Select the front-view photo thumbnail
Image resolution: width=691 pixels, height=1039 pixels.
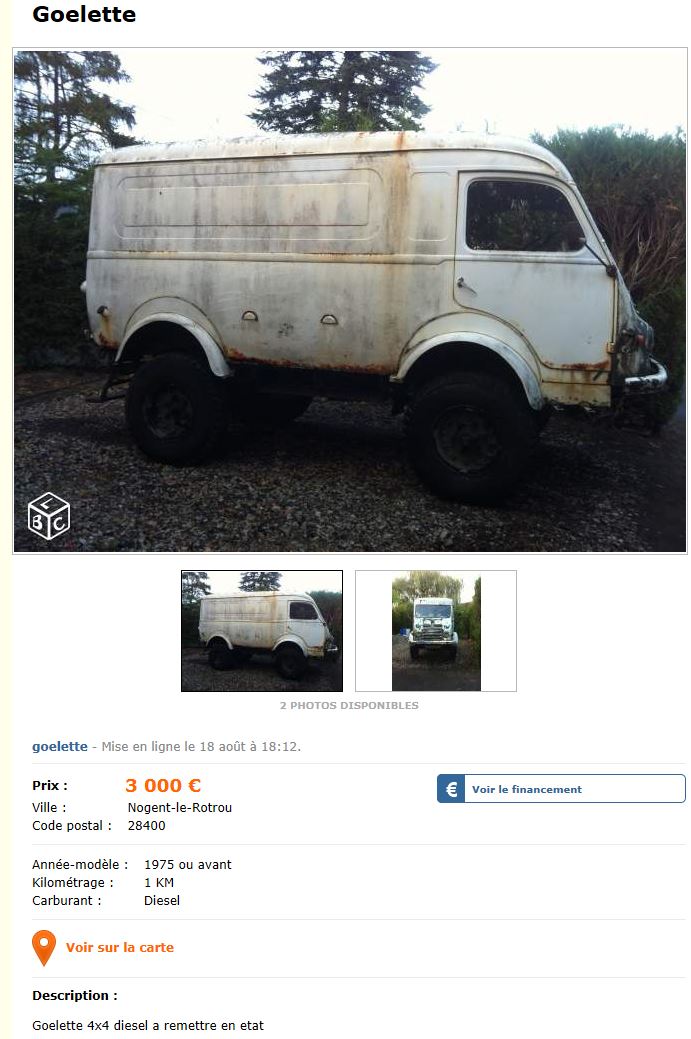(435, 630)
